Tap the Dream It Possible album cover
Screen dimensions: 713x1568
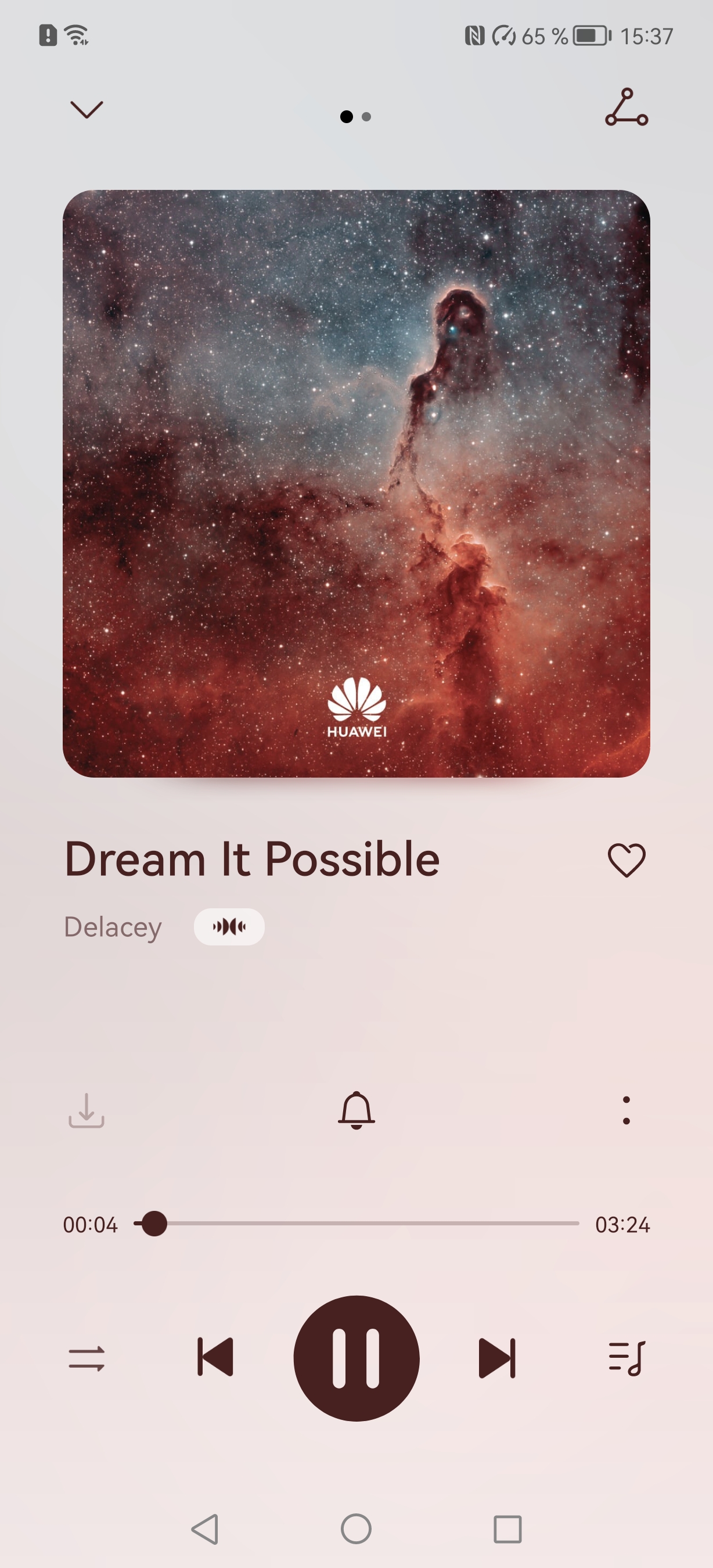pyautogui.click(x=356, y=483)
